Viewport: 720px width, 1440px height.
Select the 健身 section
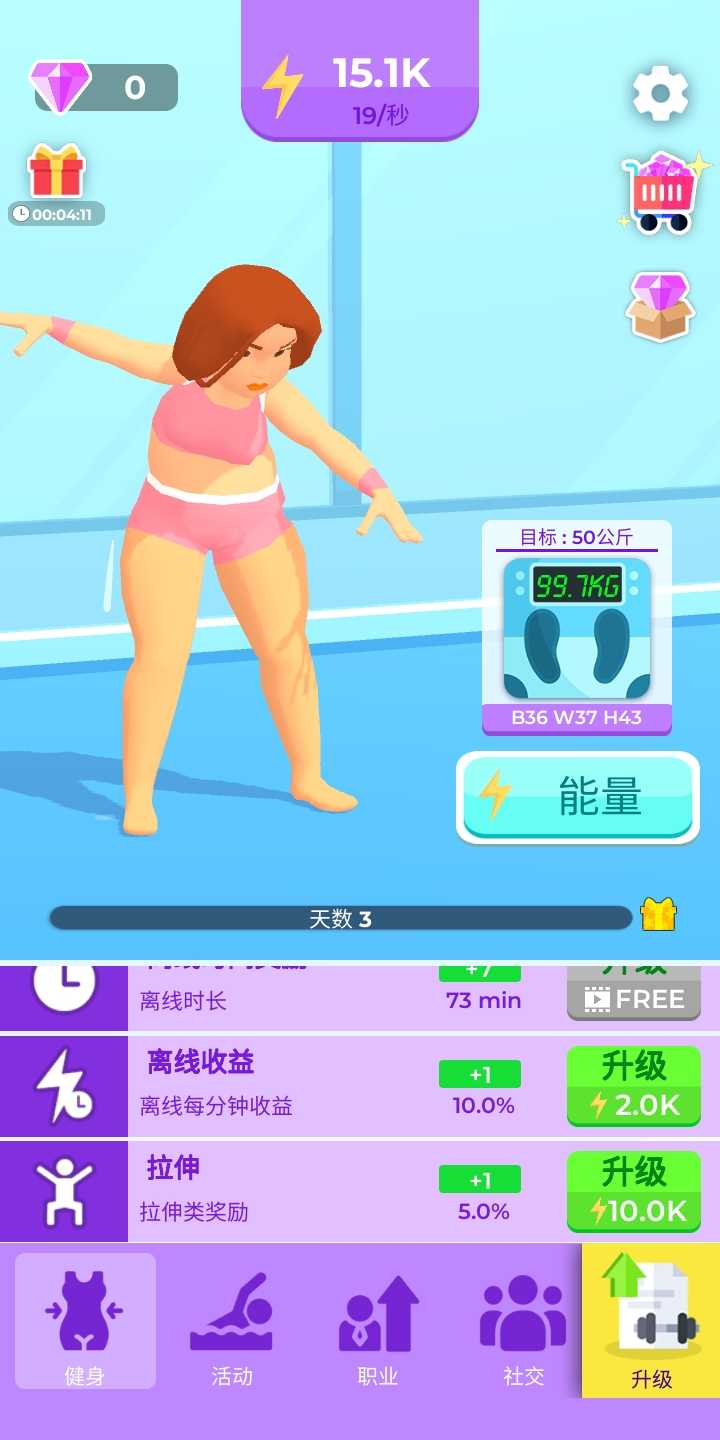point(85,1320)
